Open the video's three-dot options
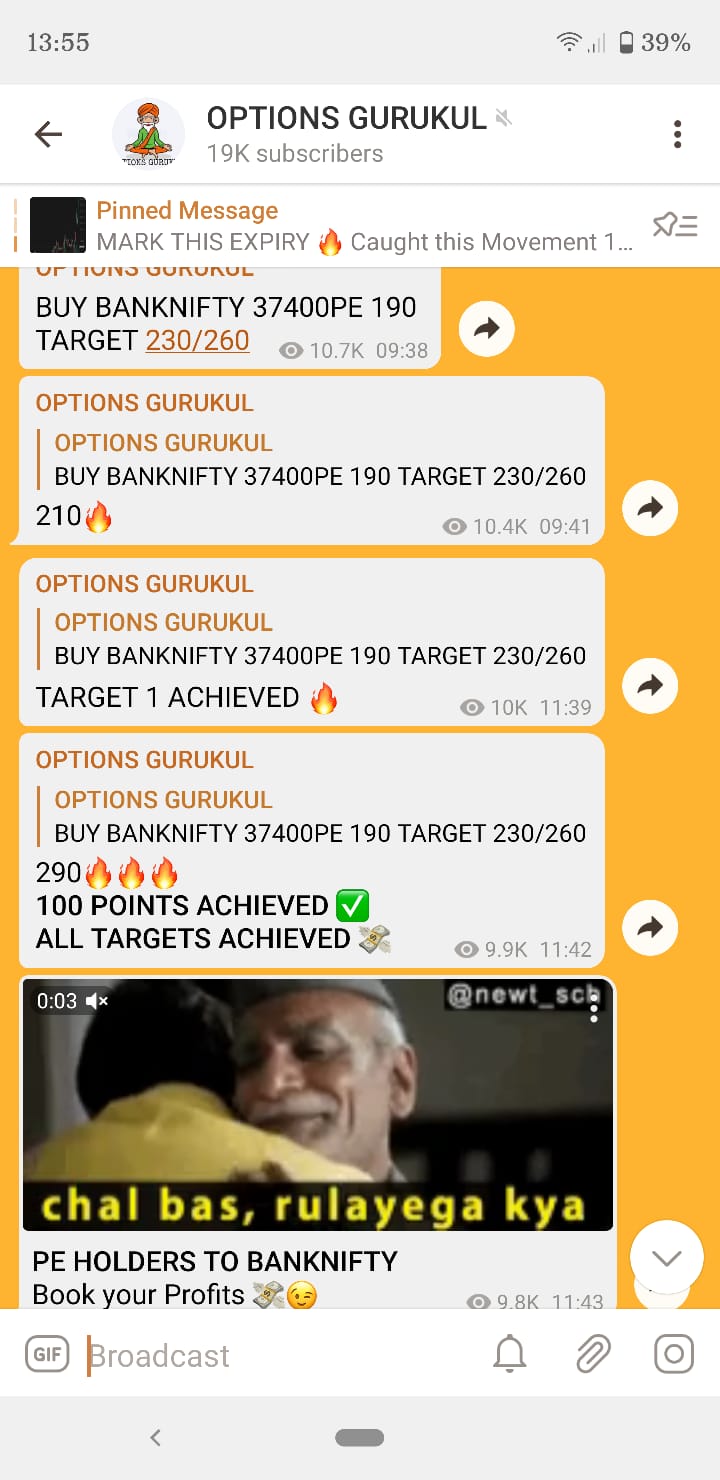Viewport: 720px width, 1480px height. coord(594,1009)
